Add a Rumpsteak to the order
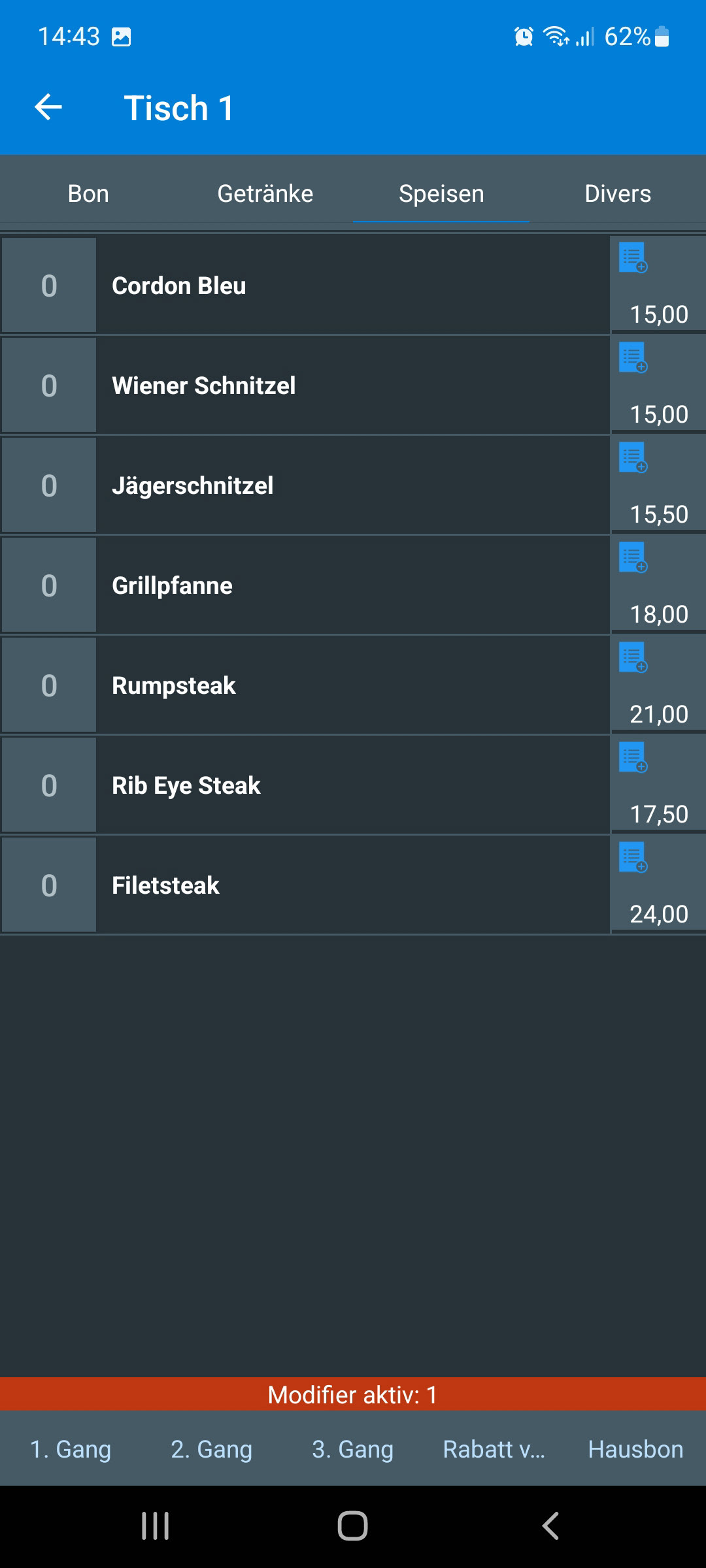Screen dimensions: 706x1568 [x=353, y=685]
